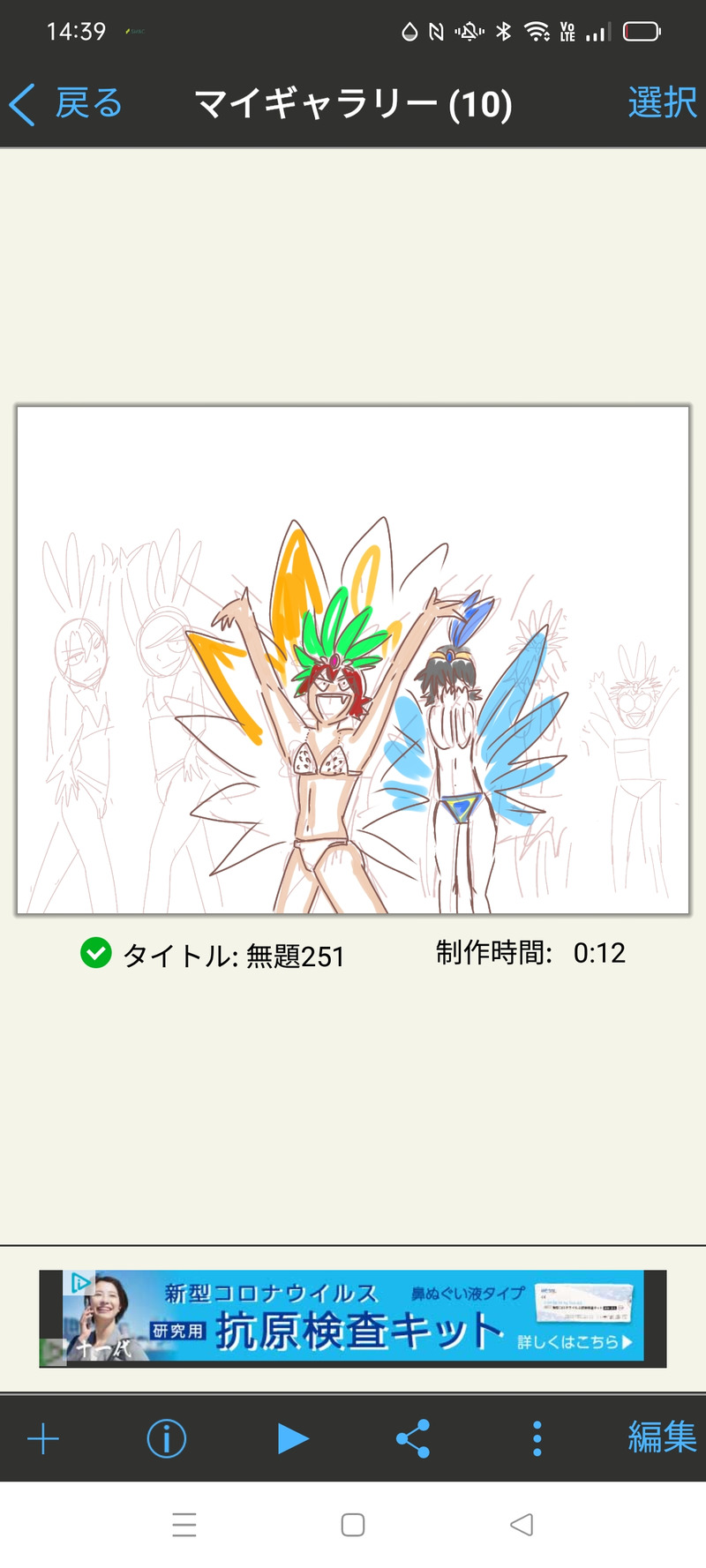Create a new canvas with the plus icon
The image size is (706, 1568).
click(x=43, y=1439)
